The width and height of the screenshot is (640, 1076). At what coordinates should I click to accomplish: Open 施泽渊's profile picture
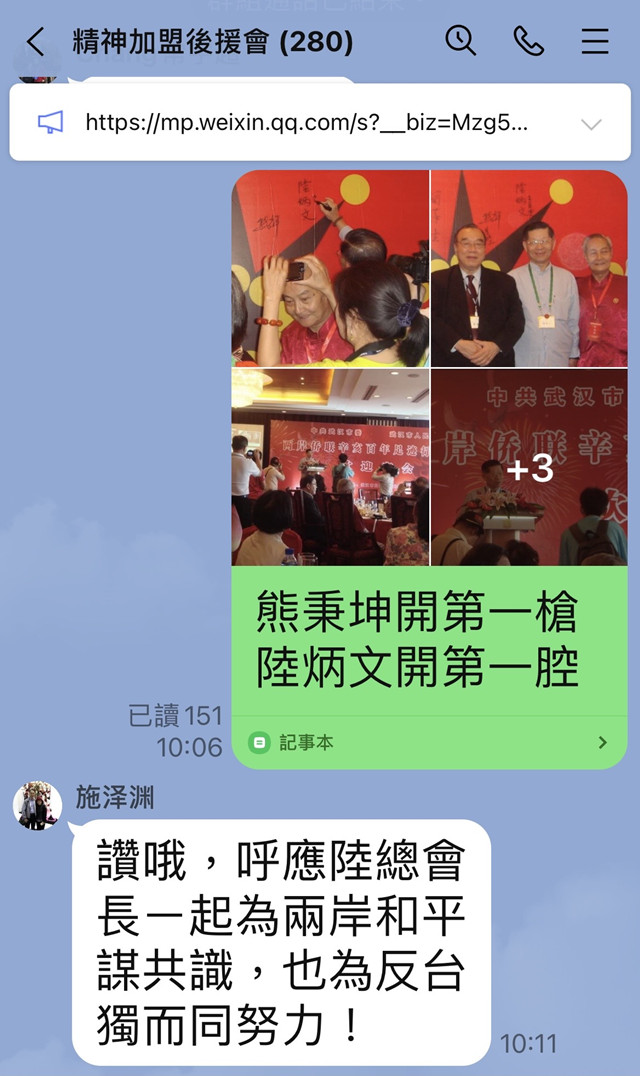(38, 806)
